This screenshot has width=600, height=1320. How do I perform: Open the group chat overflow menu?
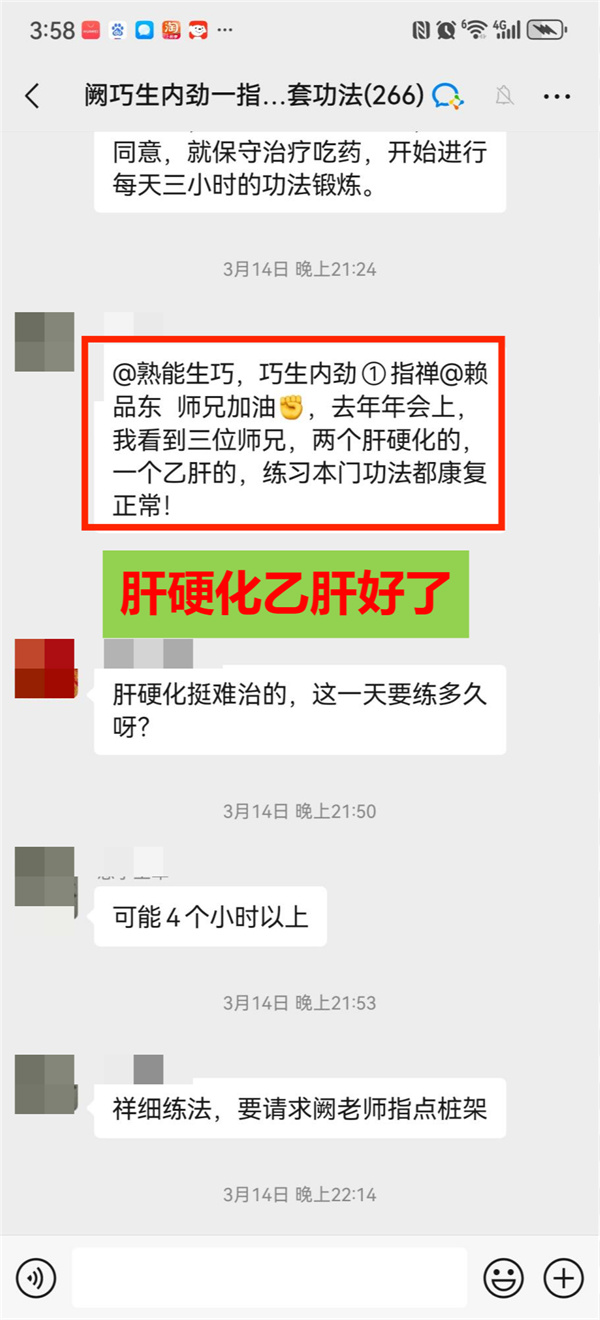(556, 96)
